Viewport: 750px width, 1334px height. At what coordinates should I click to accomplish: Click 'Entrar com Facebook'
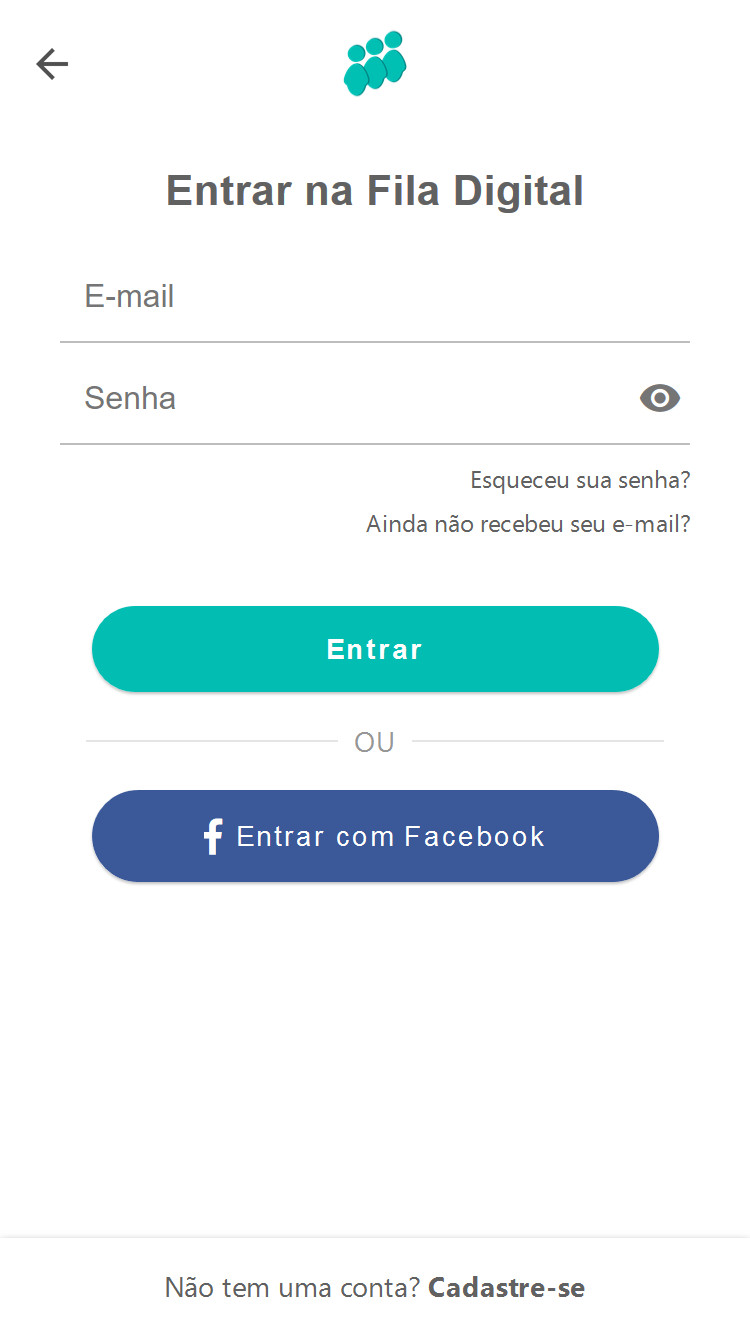pos(375,836)
